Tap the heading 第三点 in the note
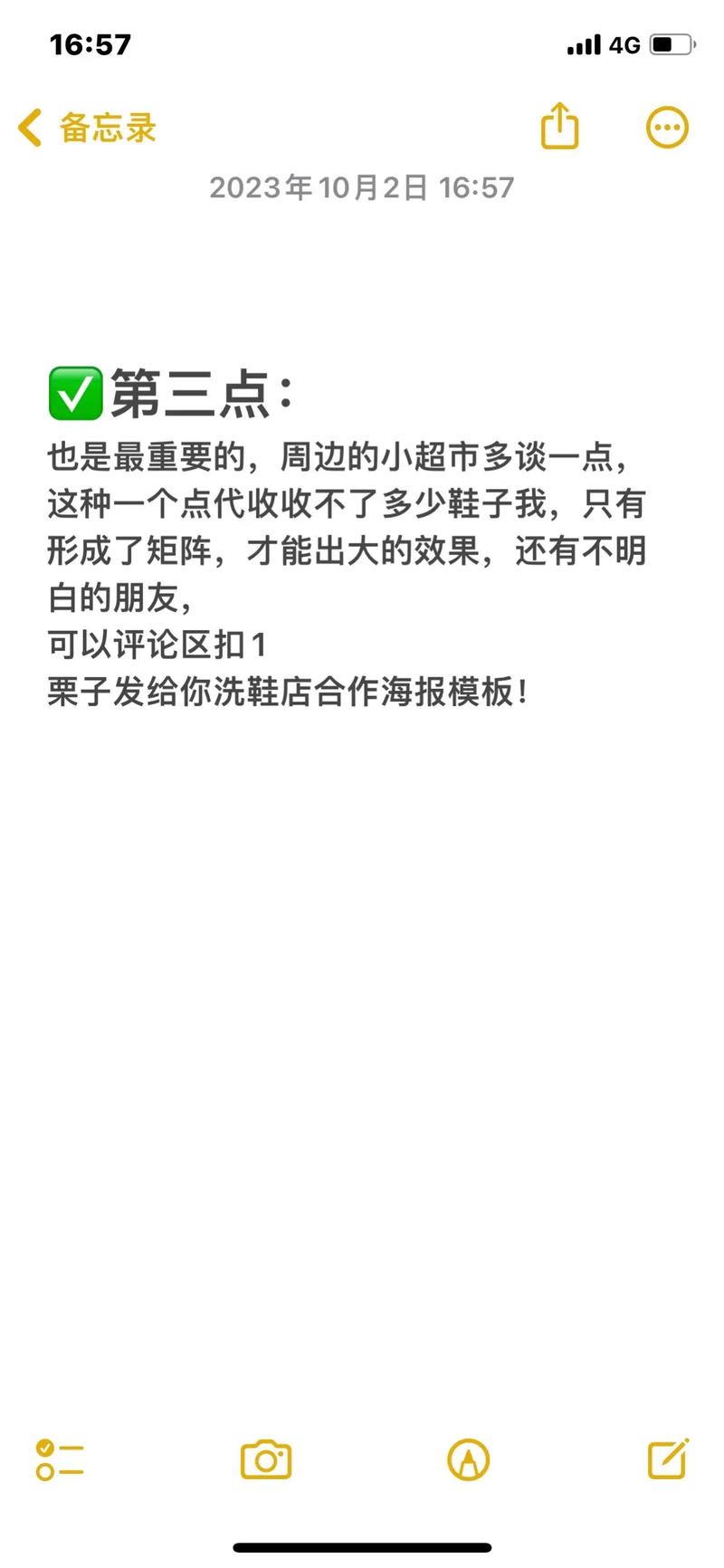 point(195,391)
